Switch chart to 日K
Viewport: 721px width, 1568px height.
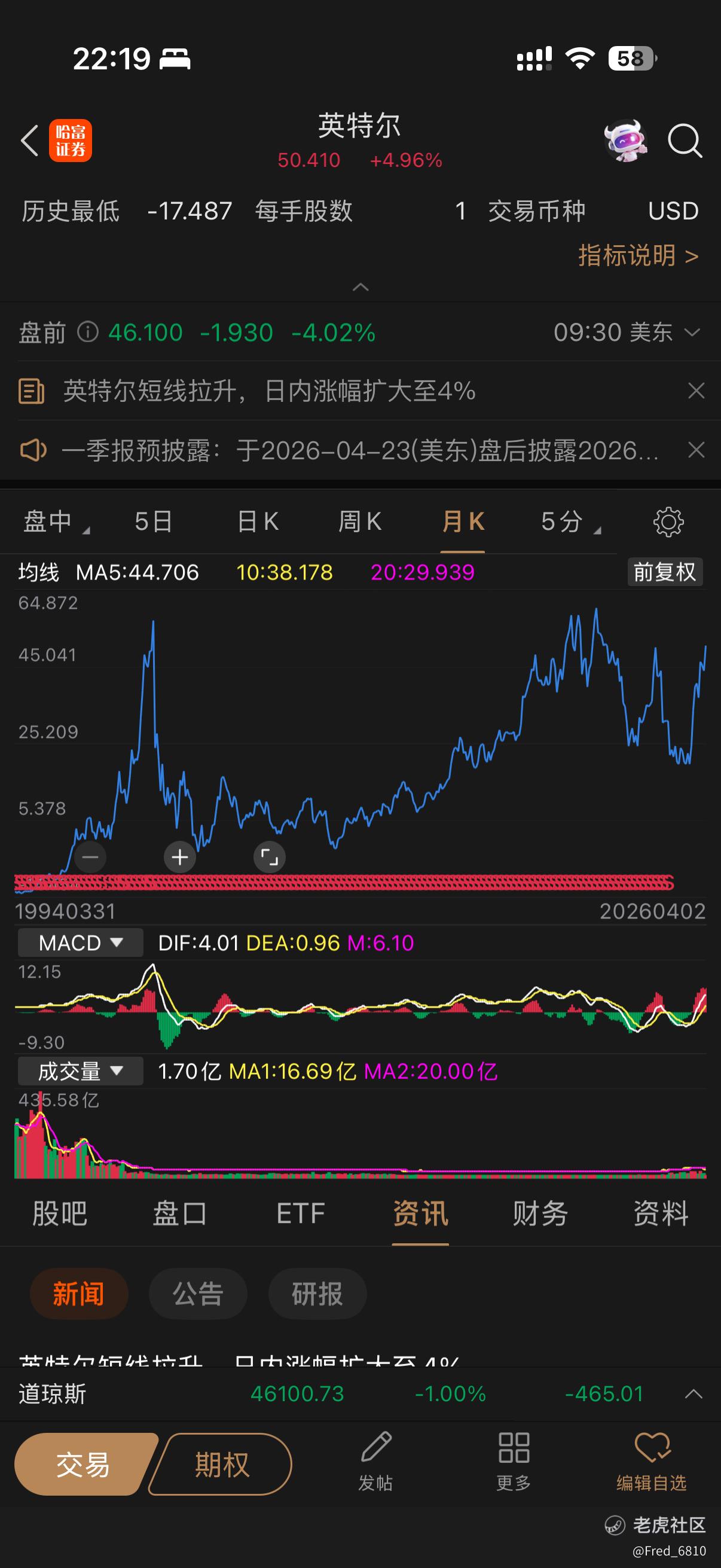[x=258, y=521]
